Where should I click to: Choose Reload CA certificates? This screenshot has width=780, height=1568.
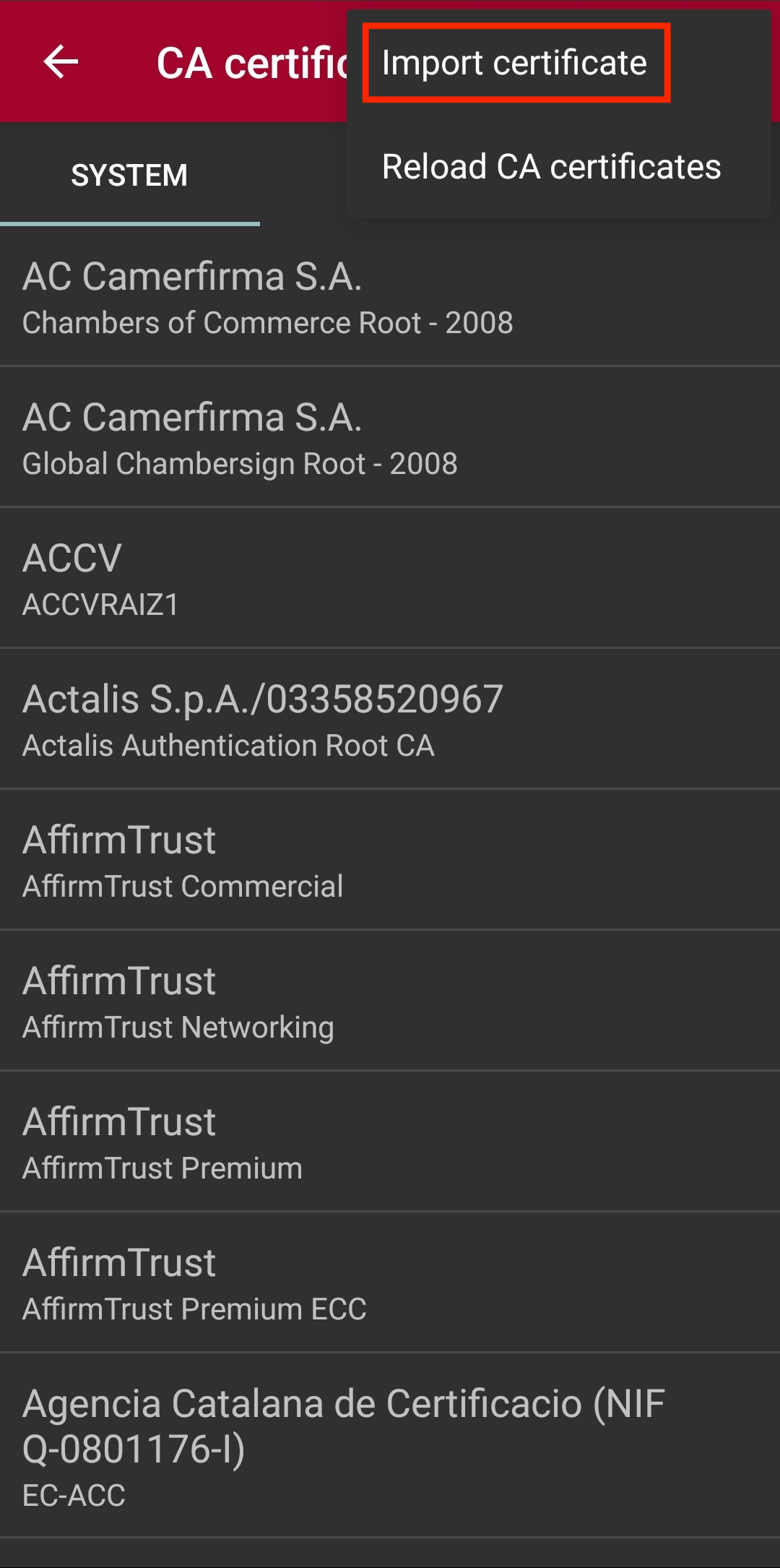[551, 167]
